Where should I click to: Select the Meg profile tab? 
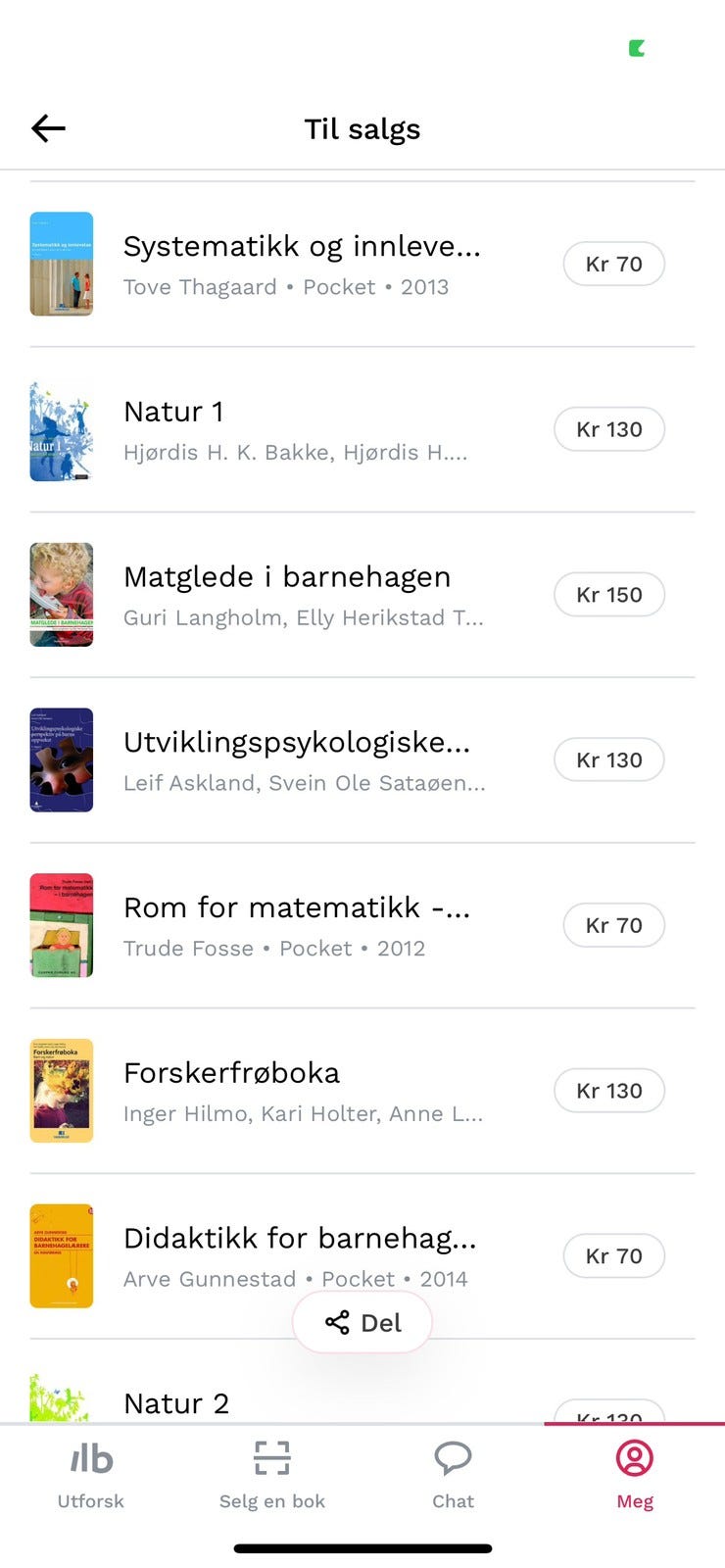(x=635, y=1475)
